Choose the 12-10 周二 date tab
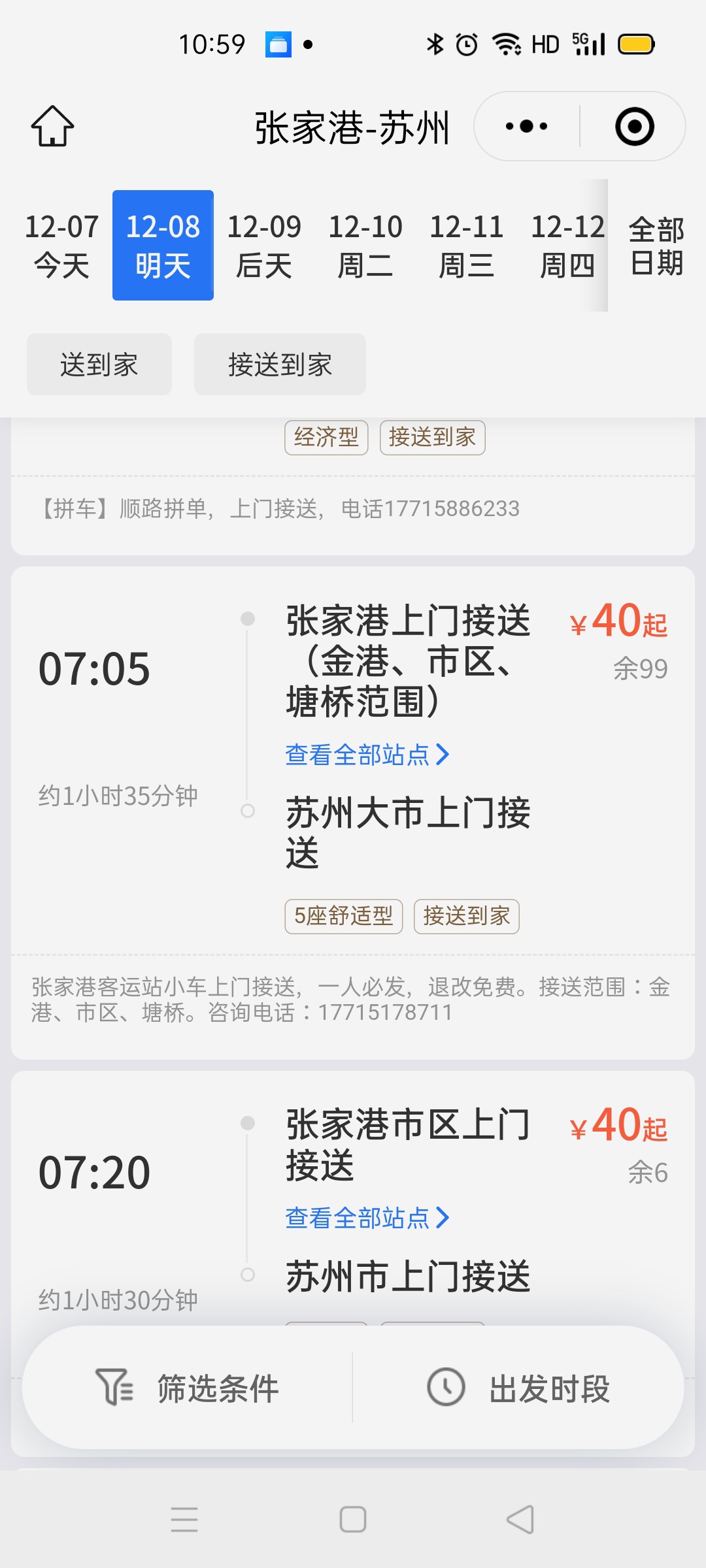 pyautogui.click(x=365, y=246)
